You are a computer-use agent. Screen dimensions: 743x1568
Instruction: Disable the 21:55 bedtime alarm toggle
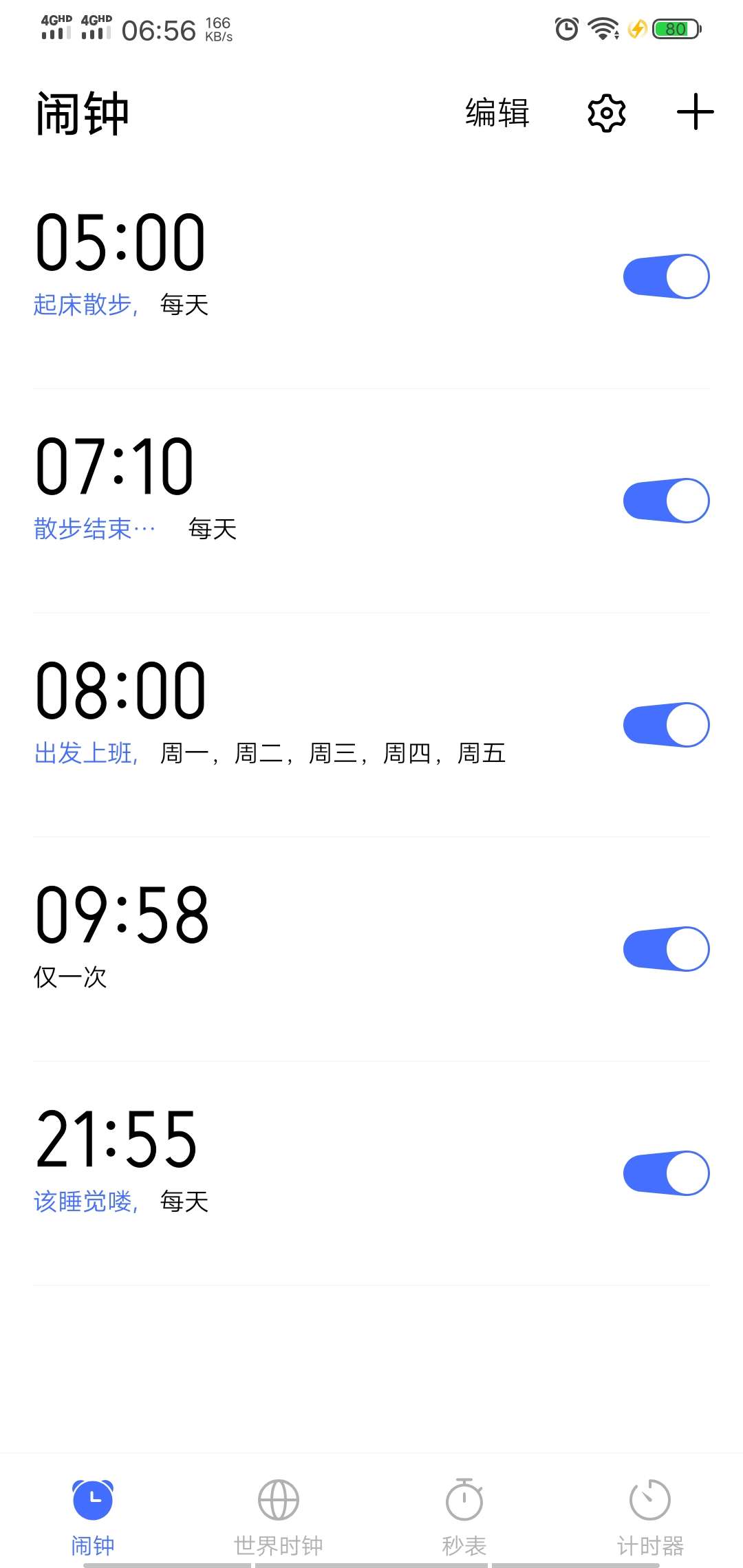[x=666, y=1173]
